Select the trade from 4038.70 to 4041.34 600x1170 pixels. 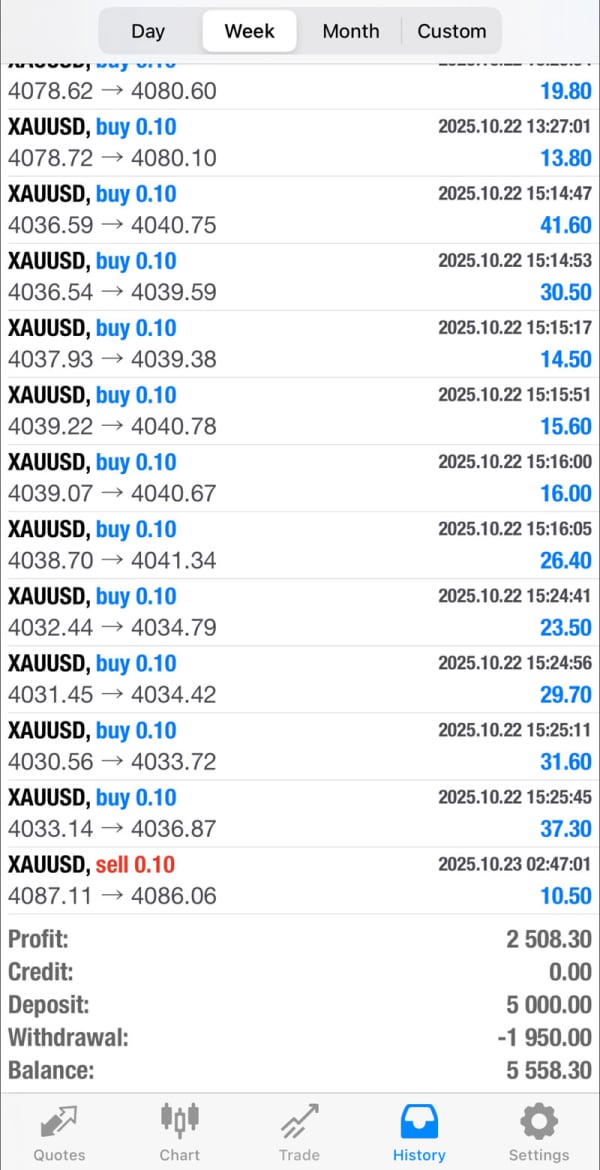pos(300,545)
